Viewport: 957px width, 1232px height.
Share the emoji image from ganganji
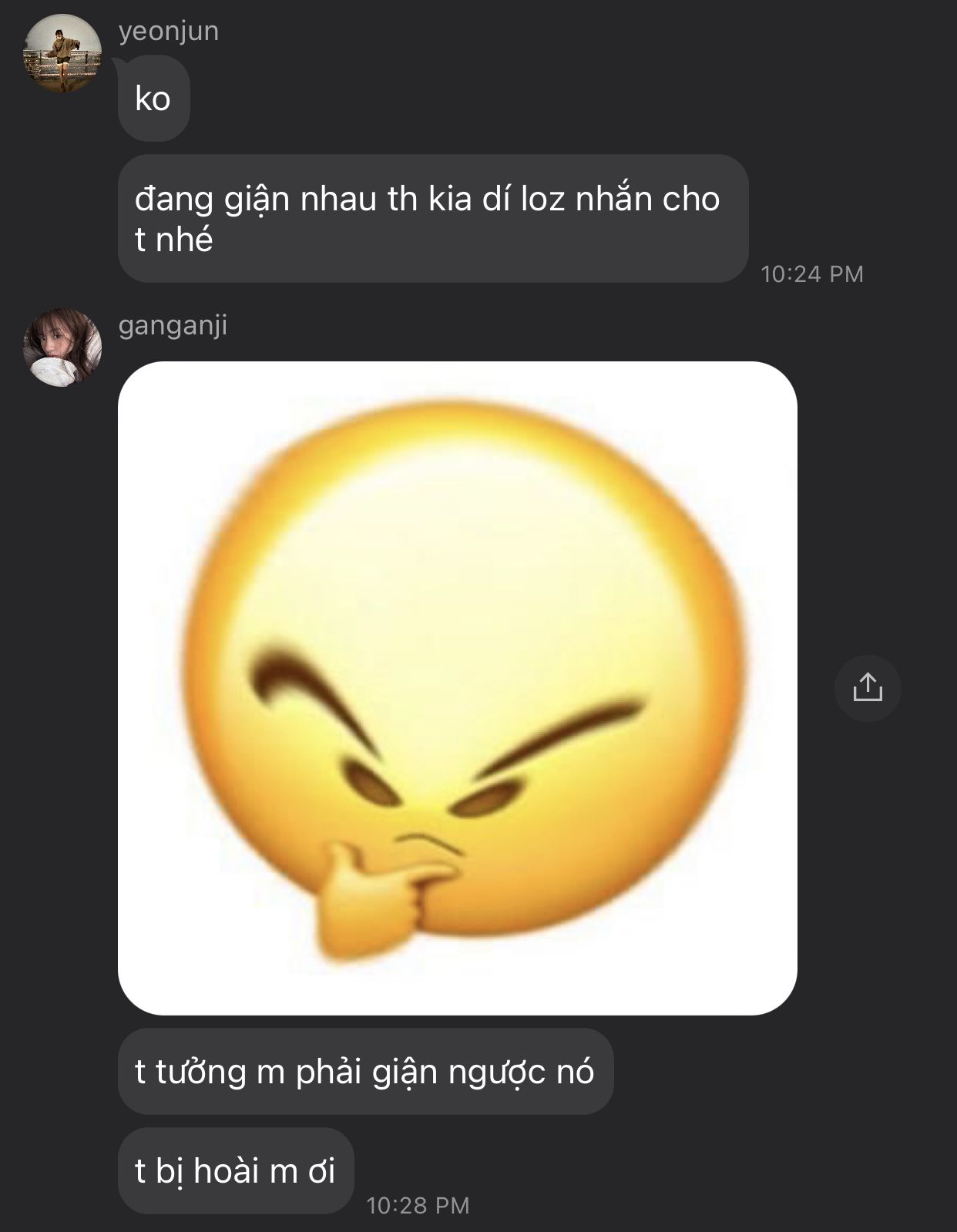pos(868,687)
